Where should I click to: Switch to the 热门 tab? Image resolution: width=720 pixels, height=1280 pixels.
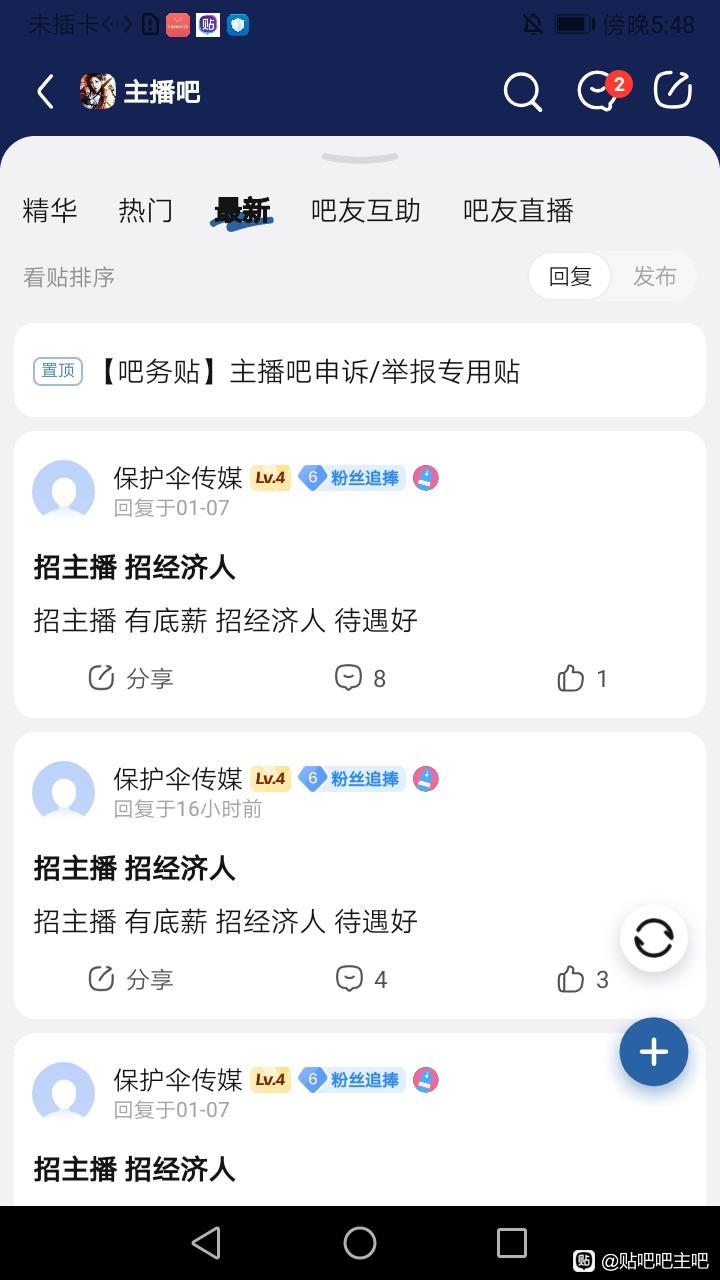145,211
